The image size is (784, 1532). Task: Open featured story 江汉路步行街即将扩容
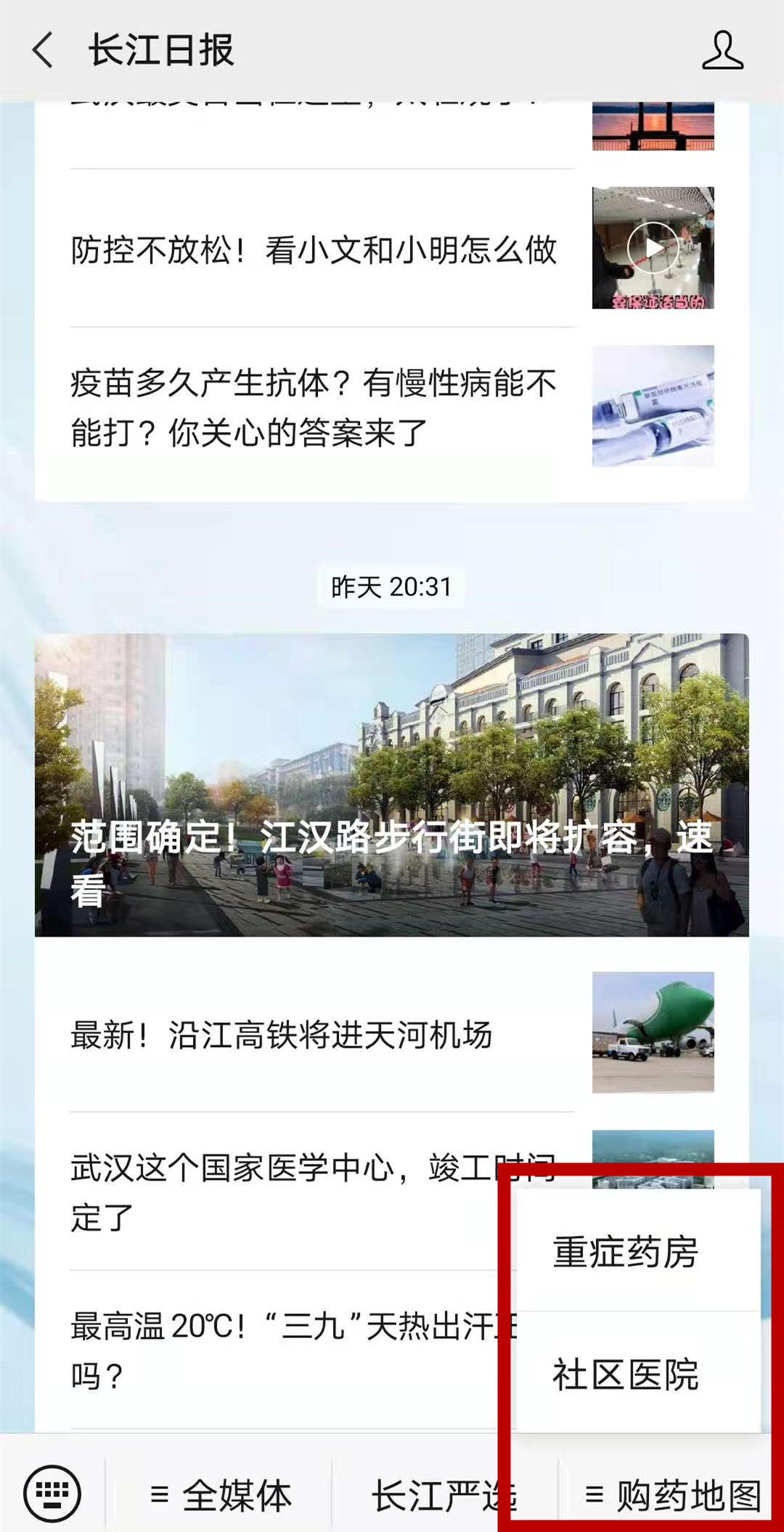(391, 785)
